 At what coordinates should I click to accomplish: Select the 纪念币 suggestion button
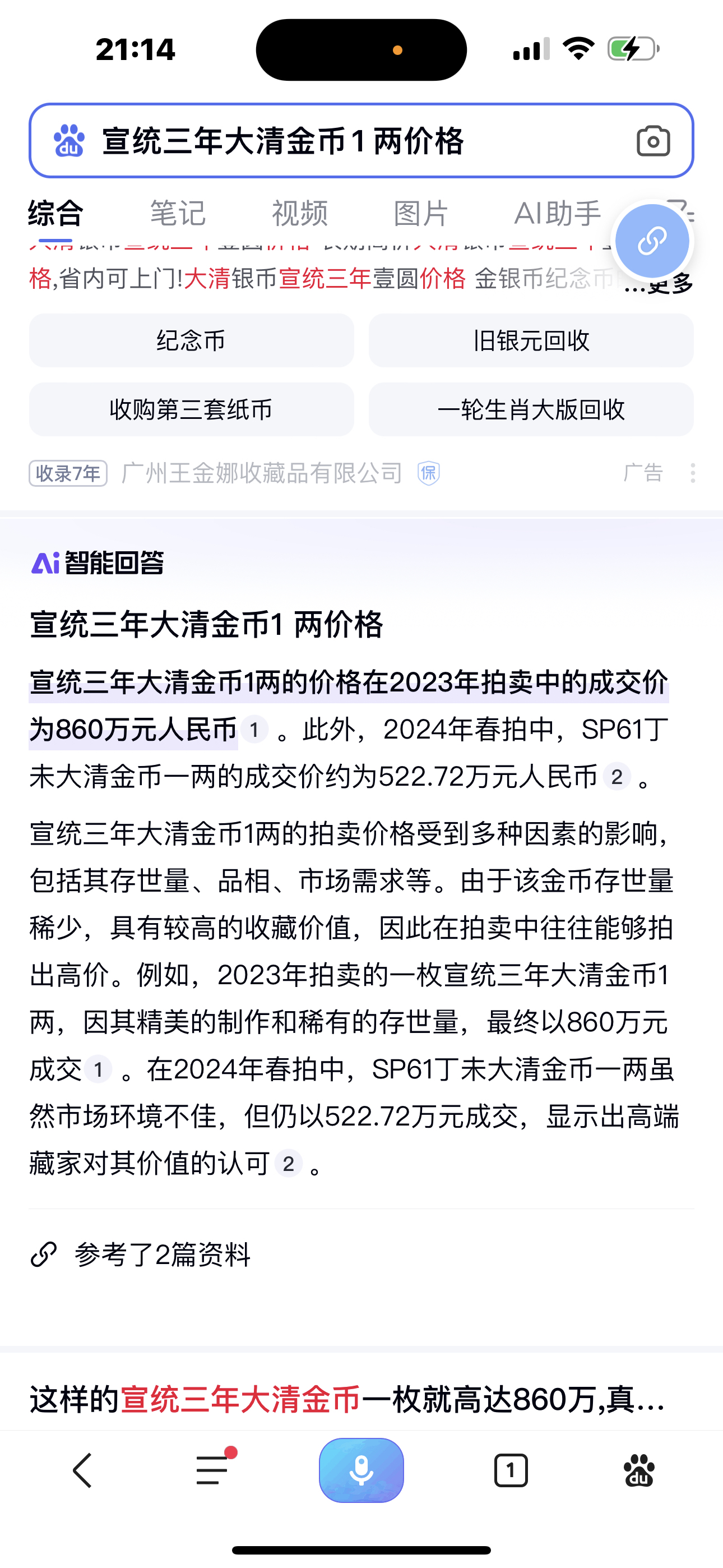click(190, 341)
